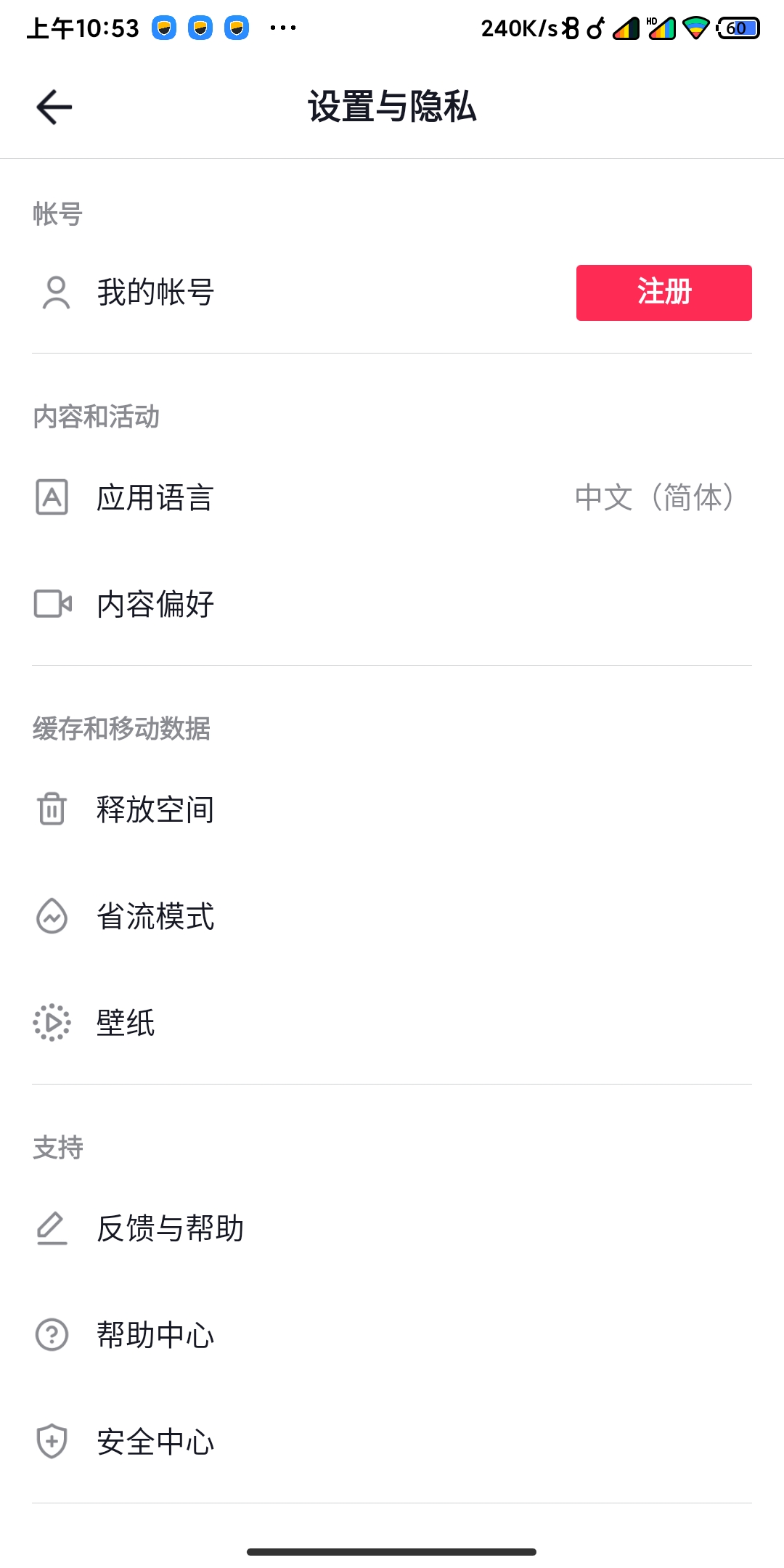784x1568 pixels.
Task: Tap the question mark icon for 帮助中心
Action: 51,1336
